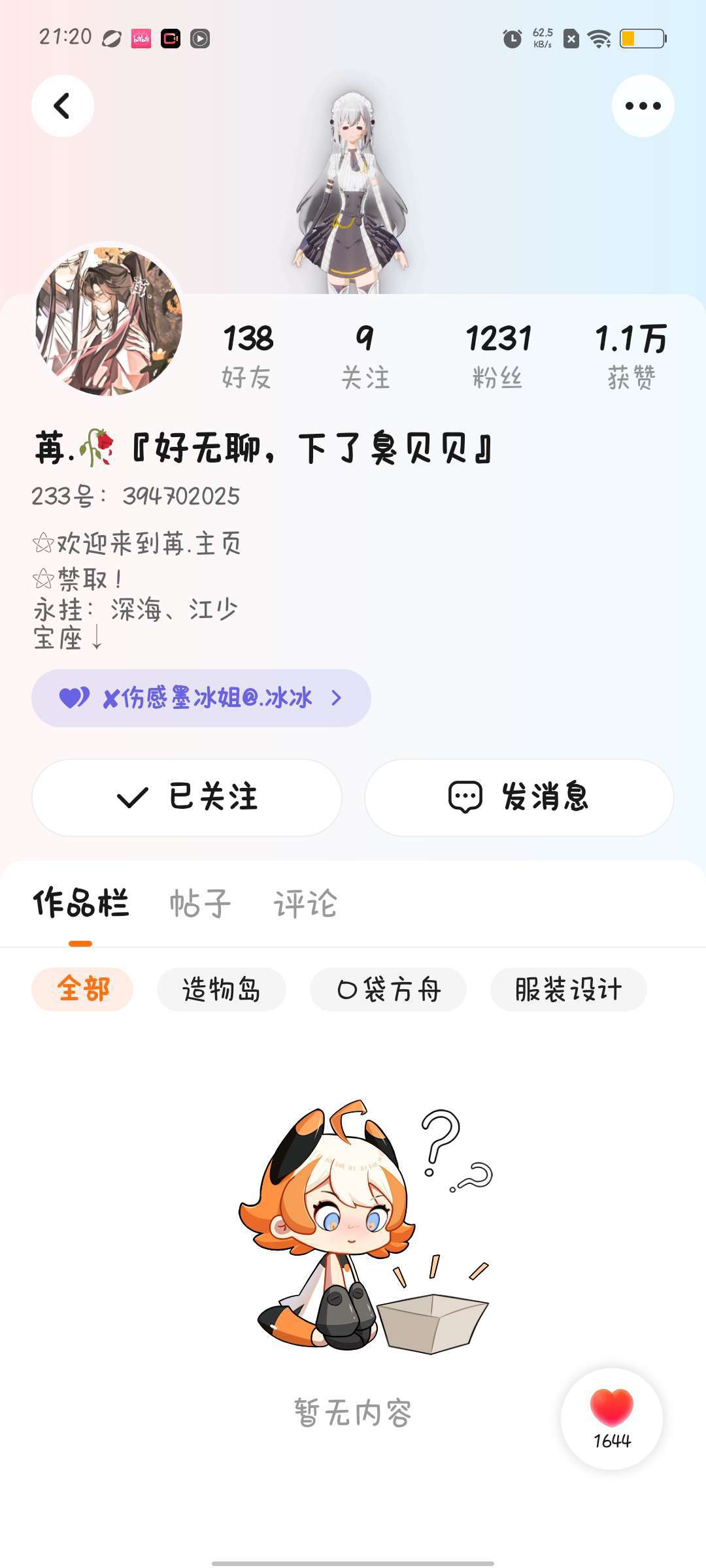This screenshot has width=706, height=1568.
Task: Select the 作品栏 tab
Action: [81, 904]
